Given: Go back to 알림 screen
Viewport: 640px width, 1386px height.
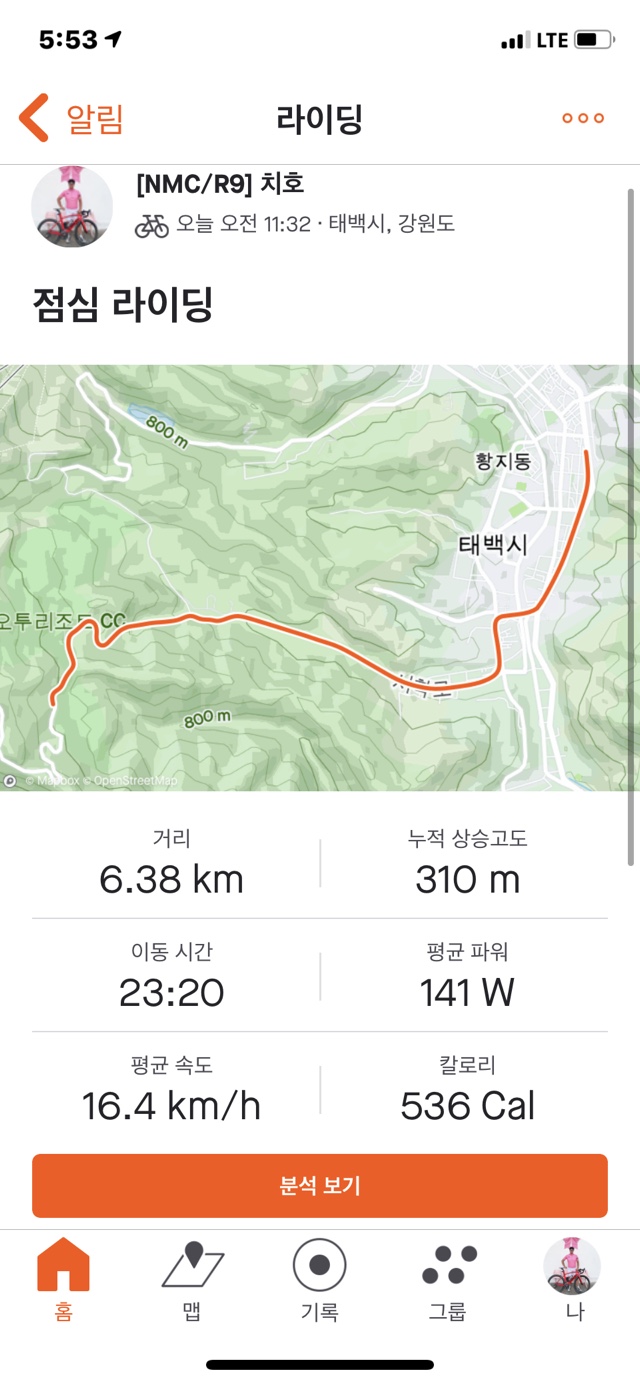Looking at the screenshot, I should click(x=70, y=118).
